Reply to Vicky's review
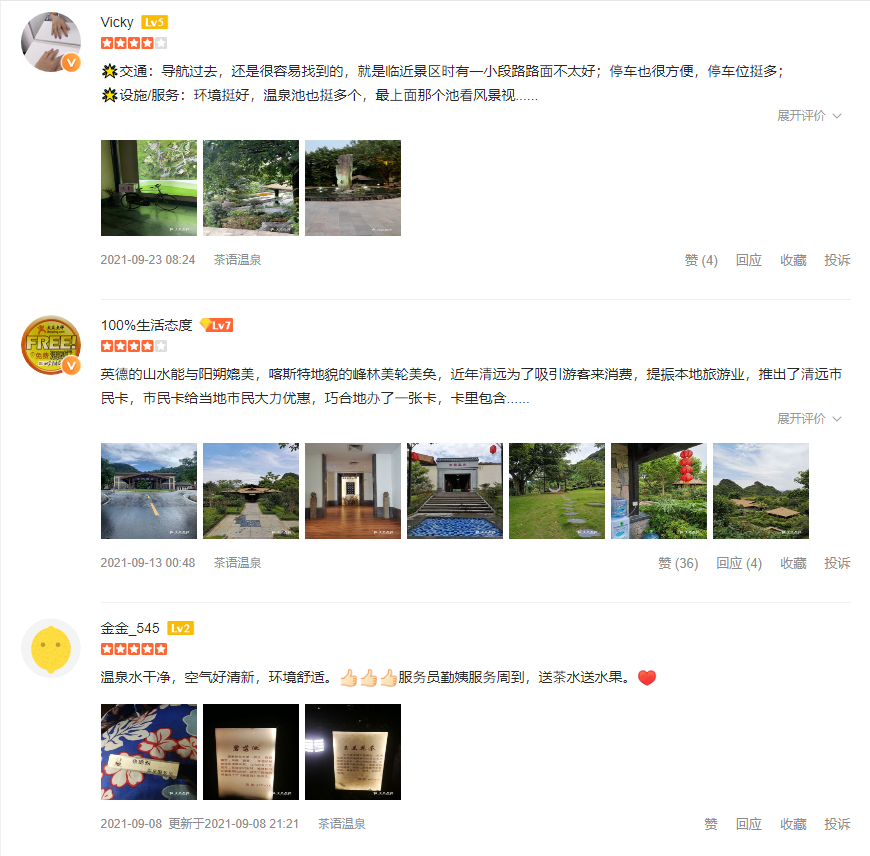The image size is (870, 856). point(748,260)
